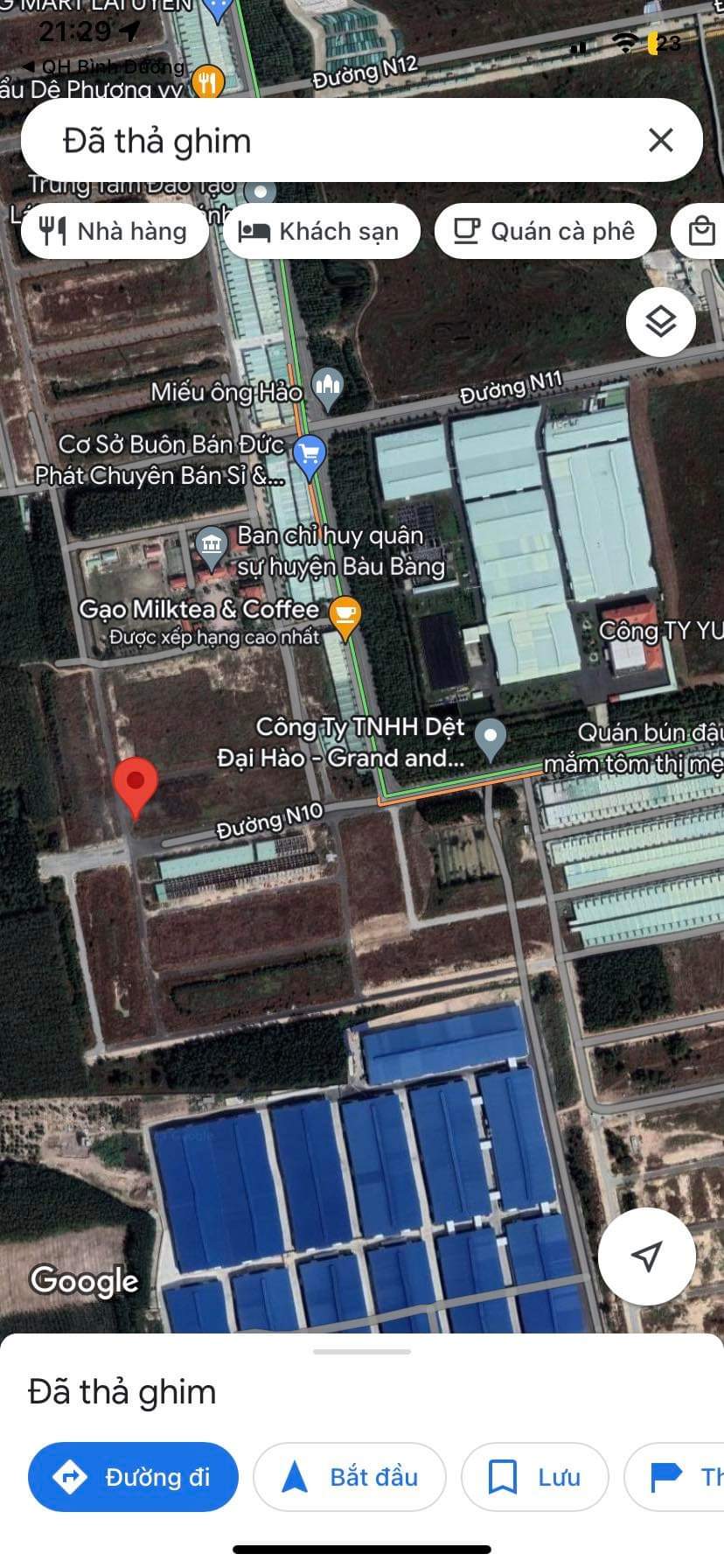Clear the dropped pin with X
This screenshot has width=724, height=1568.
coord(661,140)
